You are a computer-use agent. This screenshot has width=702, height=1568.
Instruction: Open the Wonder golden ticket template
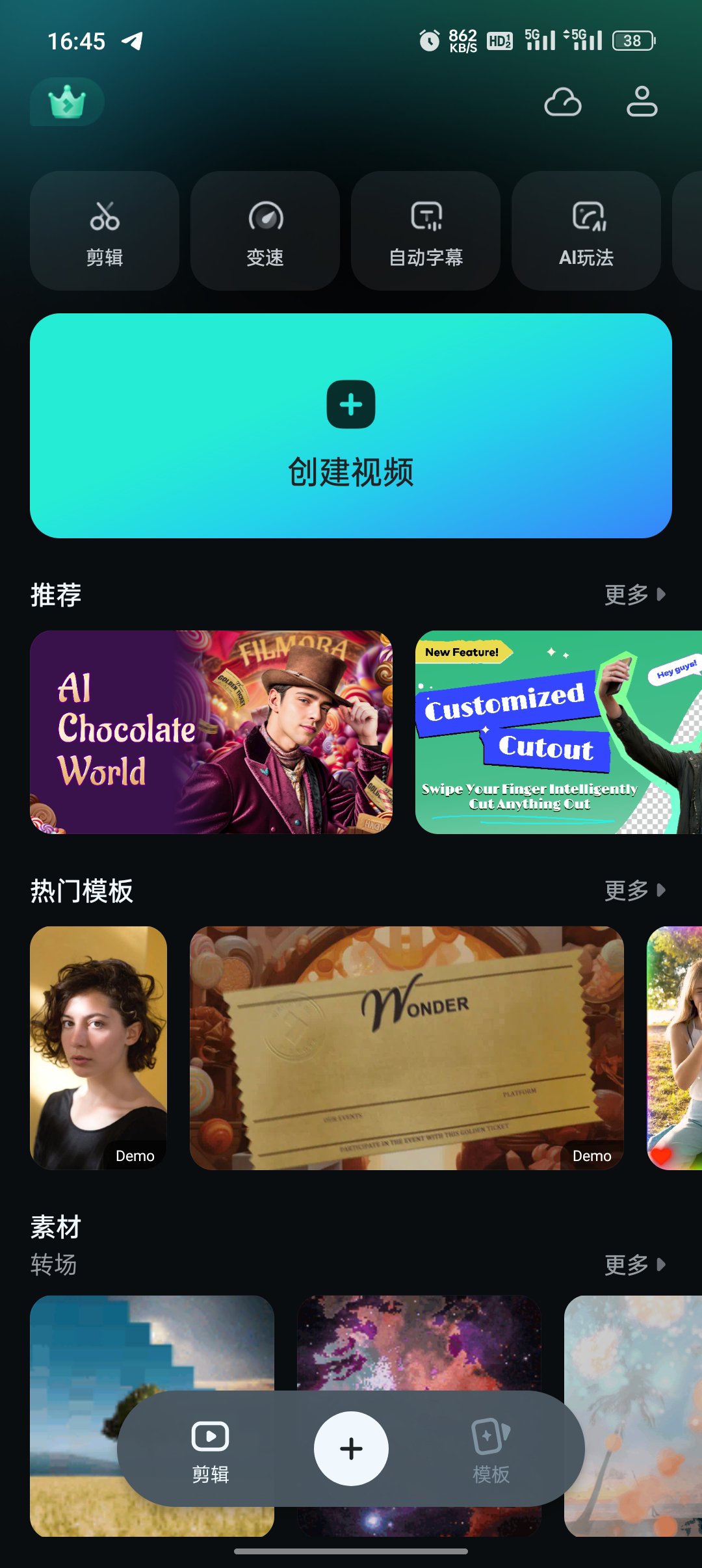pos(406,1047)
